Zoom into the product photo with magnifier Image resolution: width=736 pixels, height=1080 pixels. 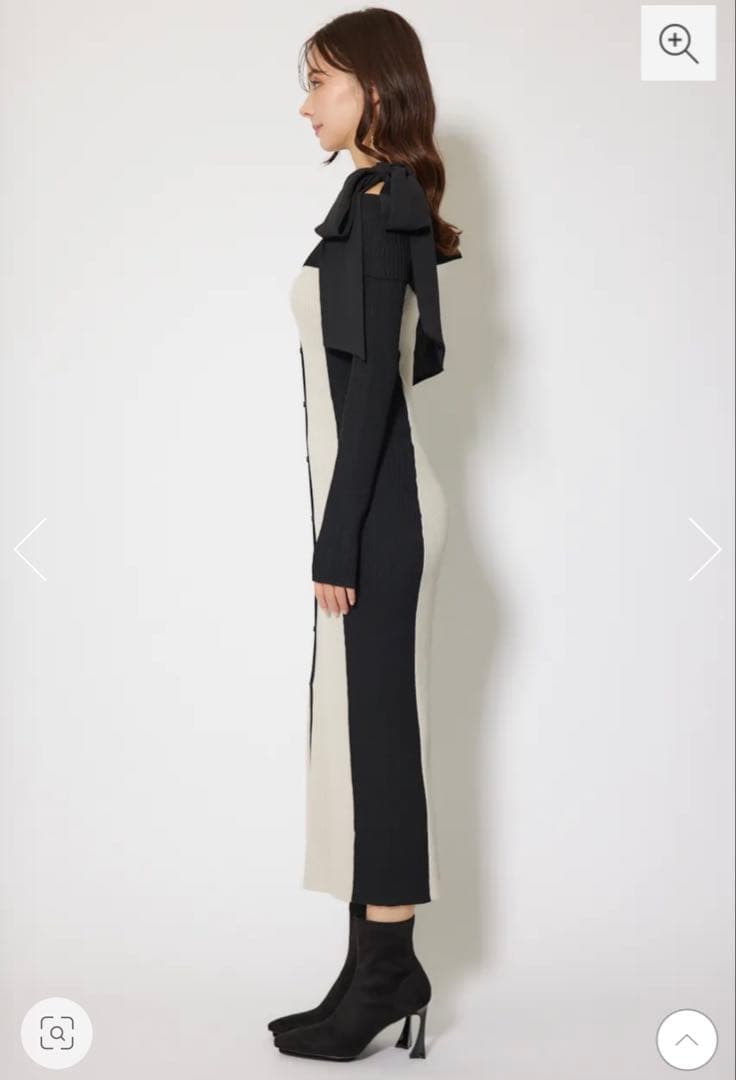pyautogui.click(x=678, y=43)
